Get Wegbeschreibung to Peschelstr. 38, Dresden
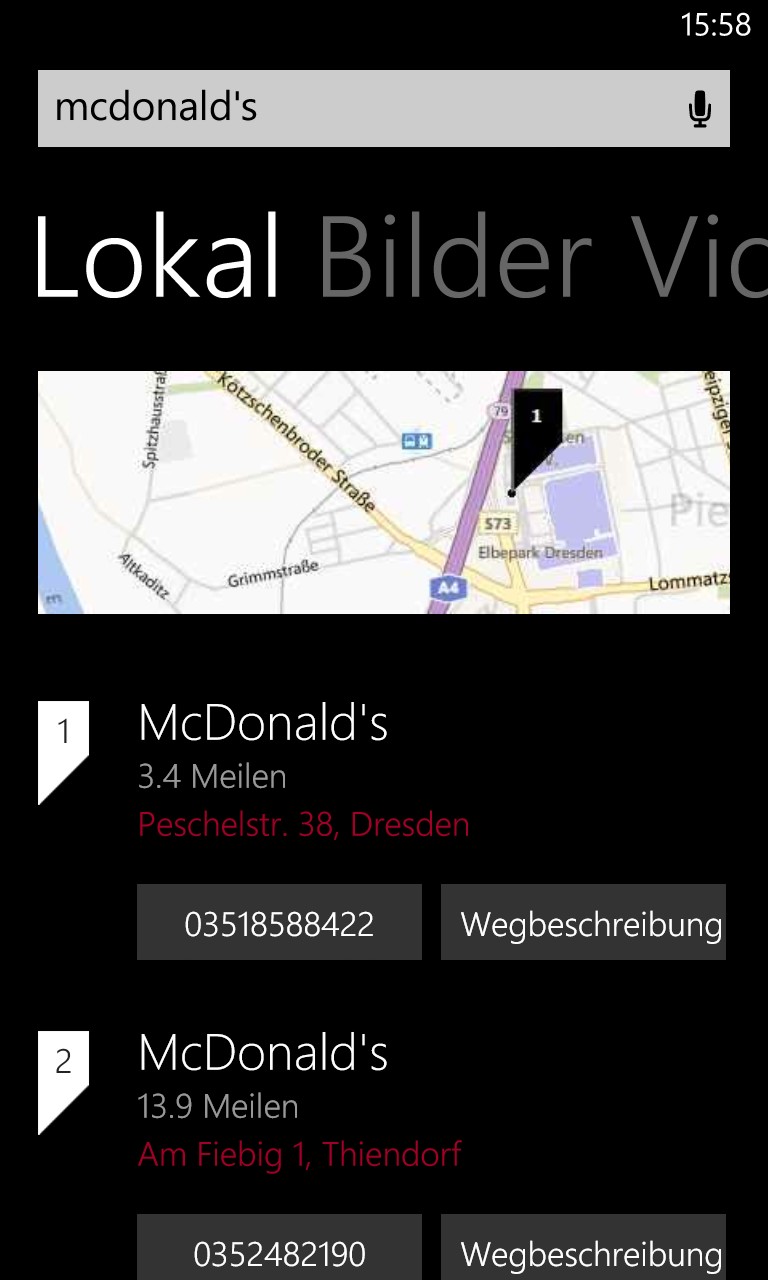768x1280 pixels. [x=583, y=922]
